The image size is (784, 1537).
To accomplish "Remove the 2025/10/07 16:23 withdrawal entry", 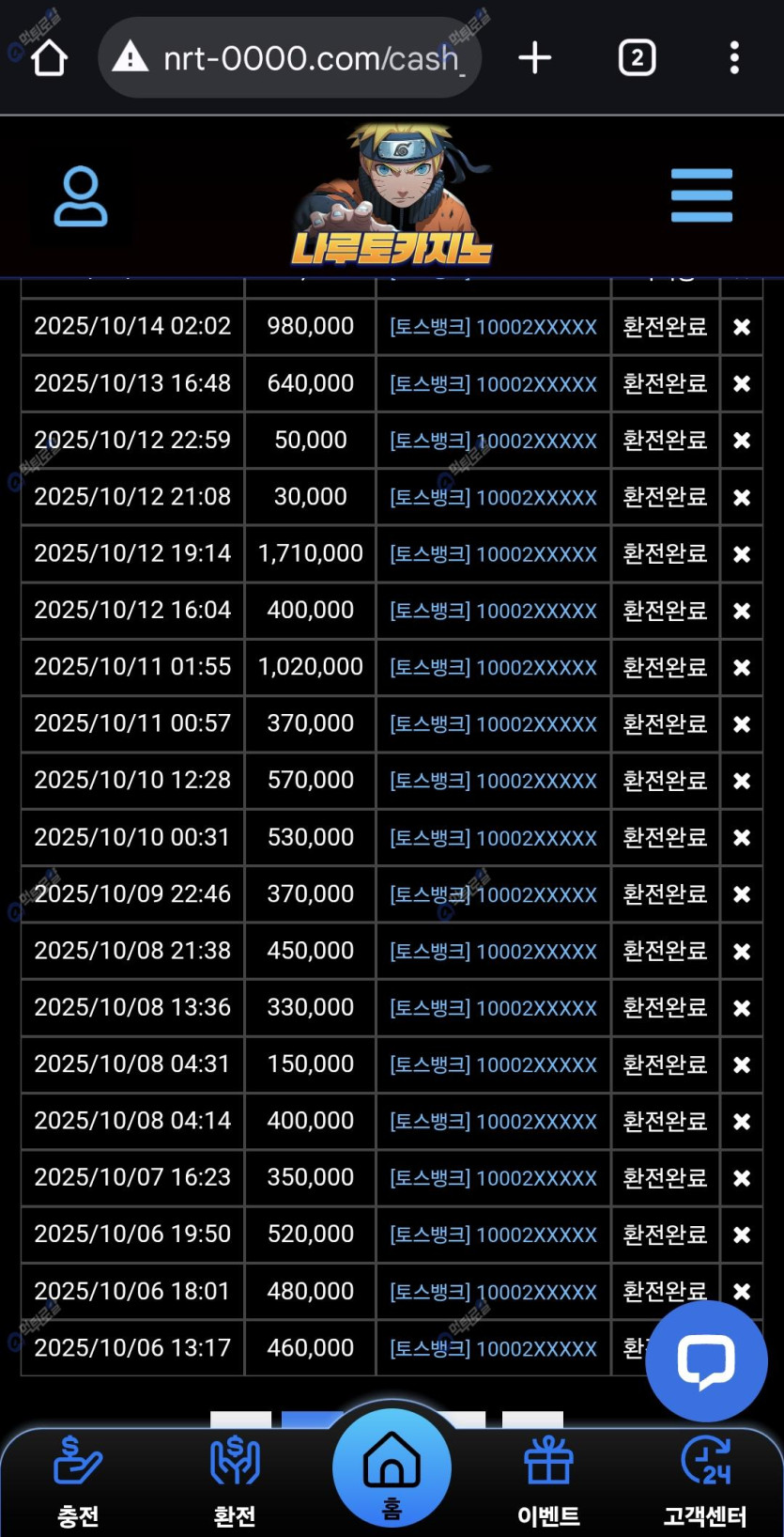I will pos(741,1178).
